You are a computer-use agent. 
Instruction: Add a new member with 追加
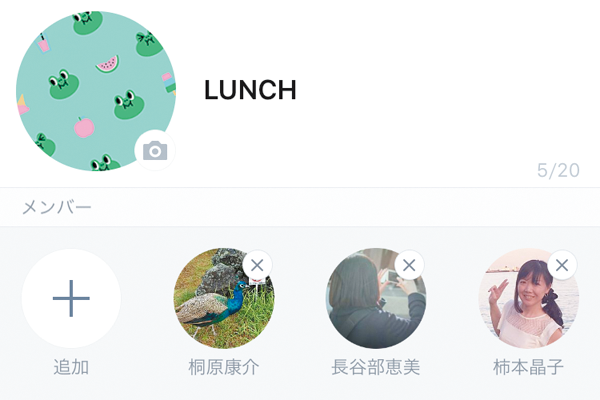pos(71,299)
